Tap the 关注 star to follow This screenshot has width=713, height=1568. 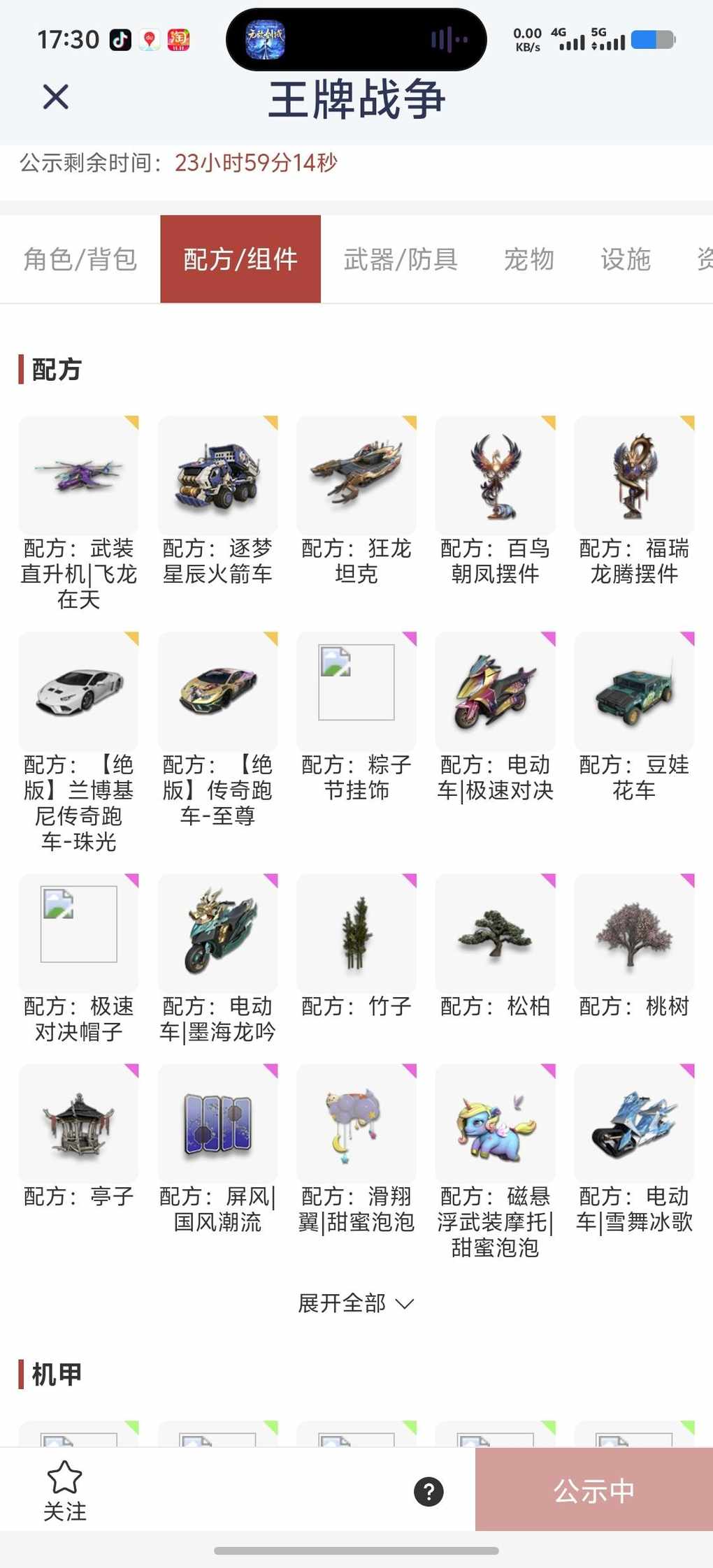pyautogui.click(x=64, y=1490)
